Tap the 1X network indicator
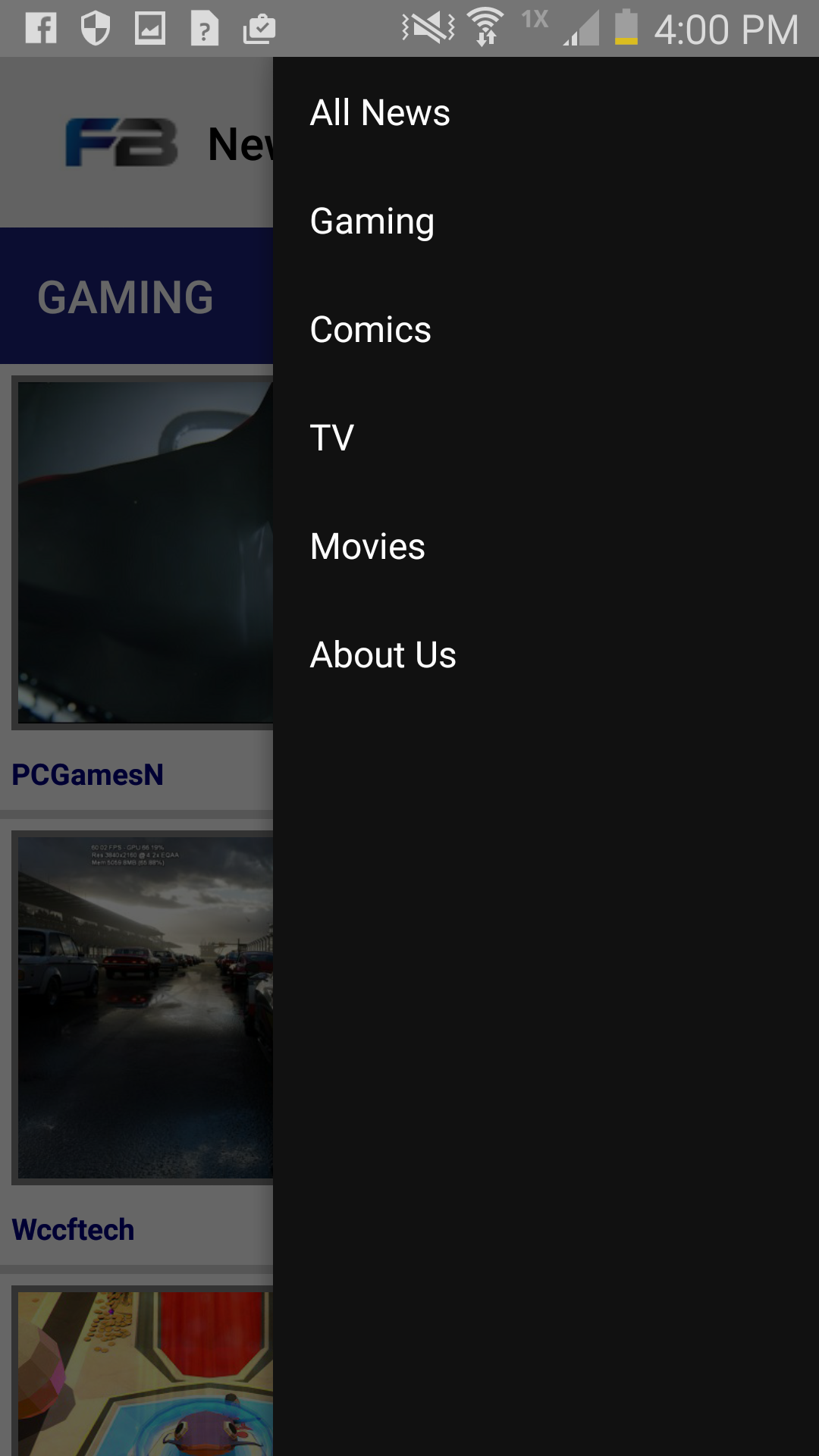 click(x=535, y=23)
